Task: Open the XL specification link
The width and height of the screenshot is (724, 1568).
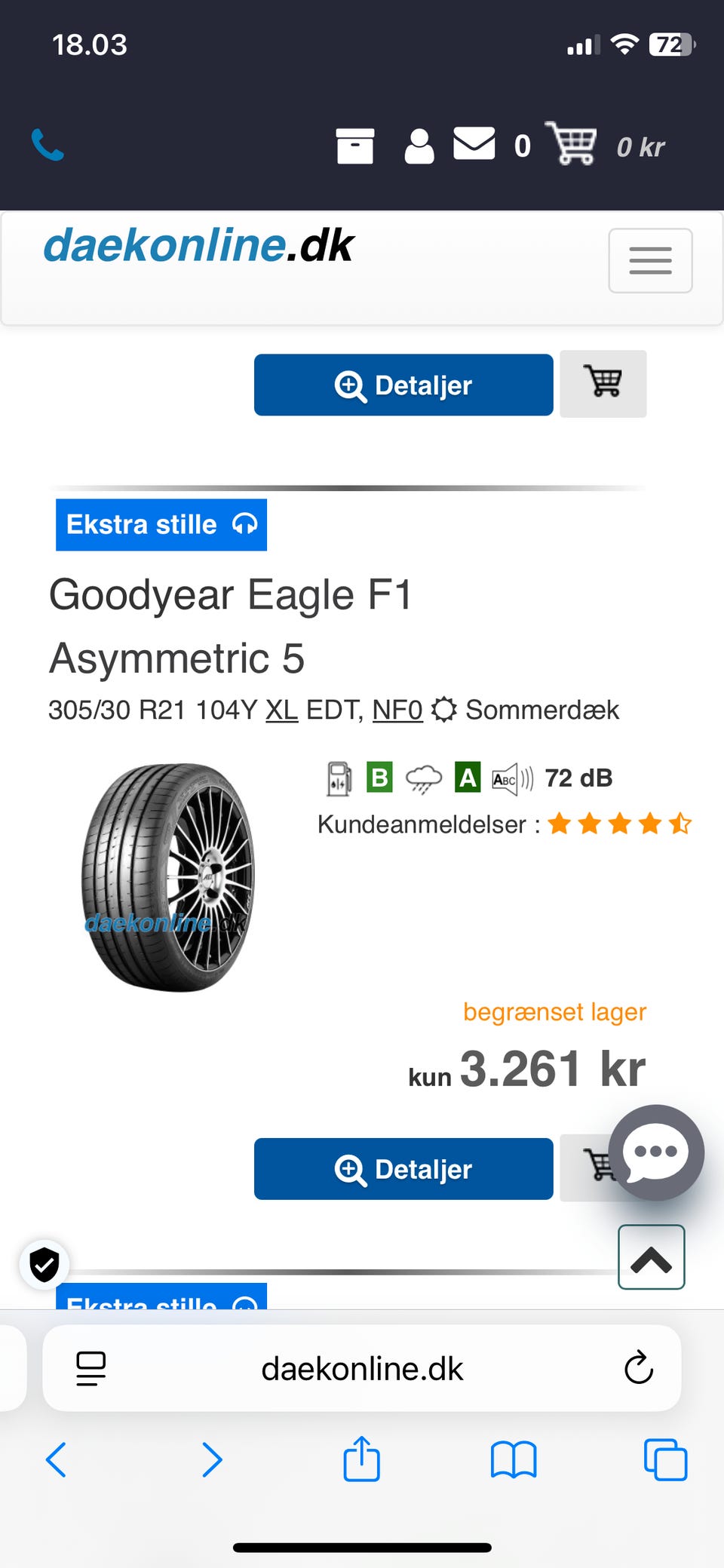Action: point(281,710)
